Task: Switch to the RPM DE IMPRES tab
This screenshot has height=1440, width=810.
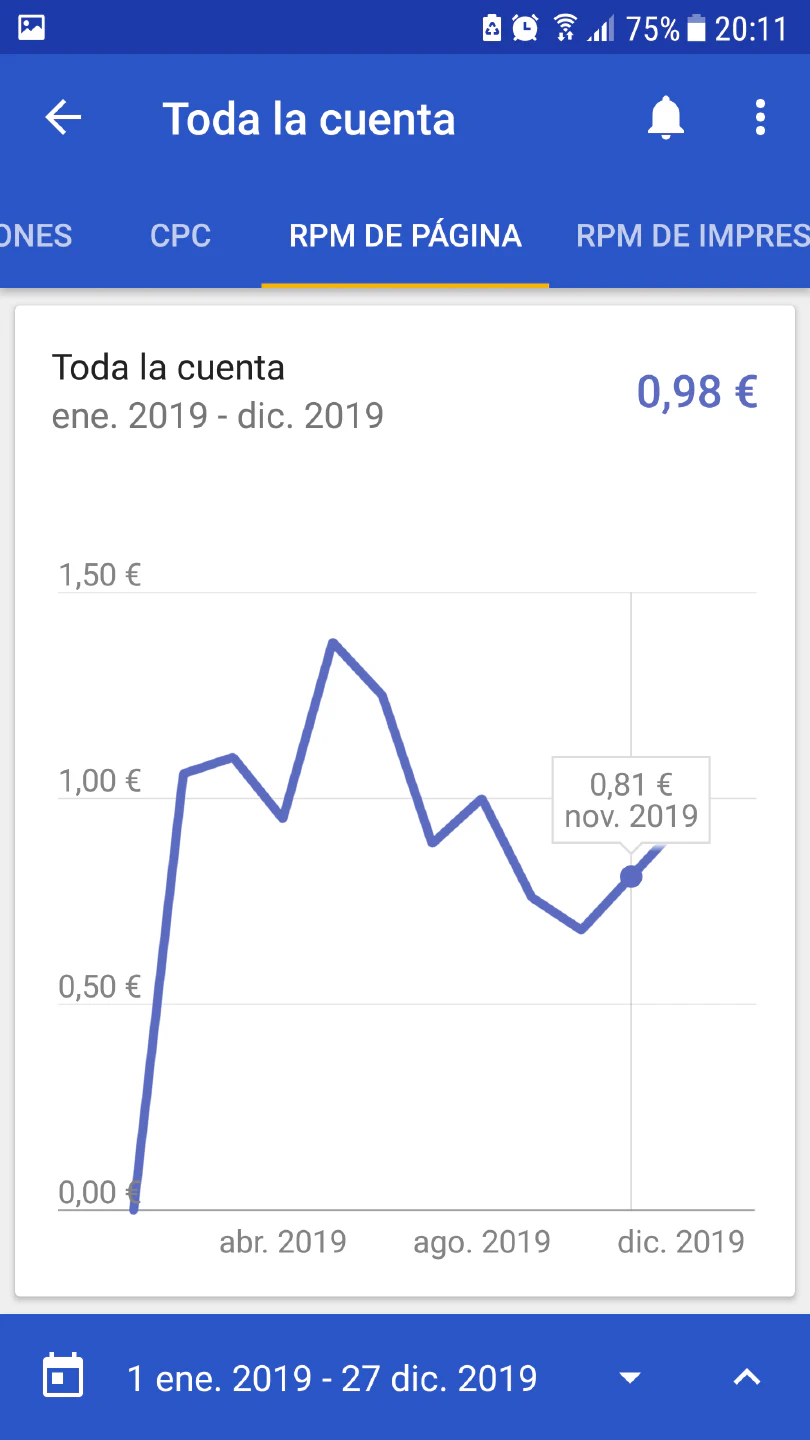Action: (x=692, y=236)
